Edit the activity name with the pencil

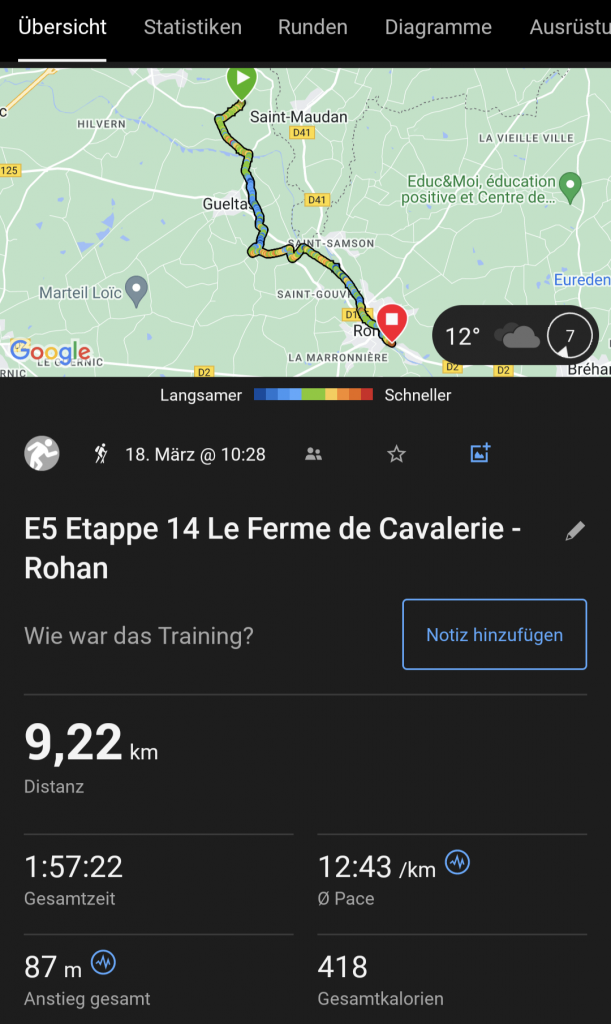575,531
